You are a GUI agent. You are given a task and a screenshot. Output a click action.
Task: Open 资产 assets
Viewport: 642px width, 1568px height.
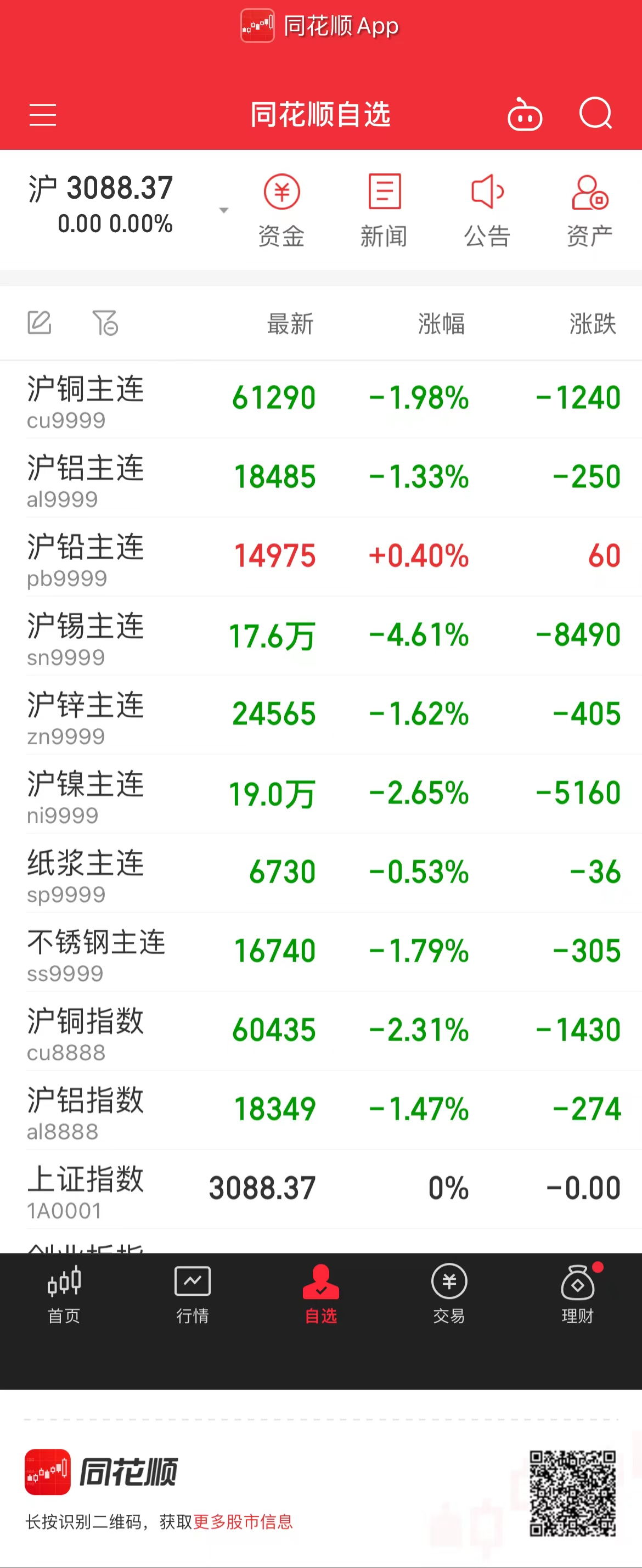(x=590, y=210)
